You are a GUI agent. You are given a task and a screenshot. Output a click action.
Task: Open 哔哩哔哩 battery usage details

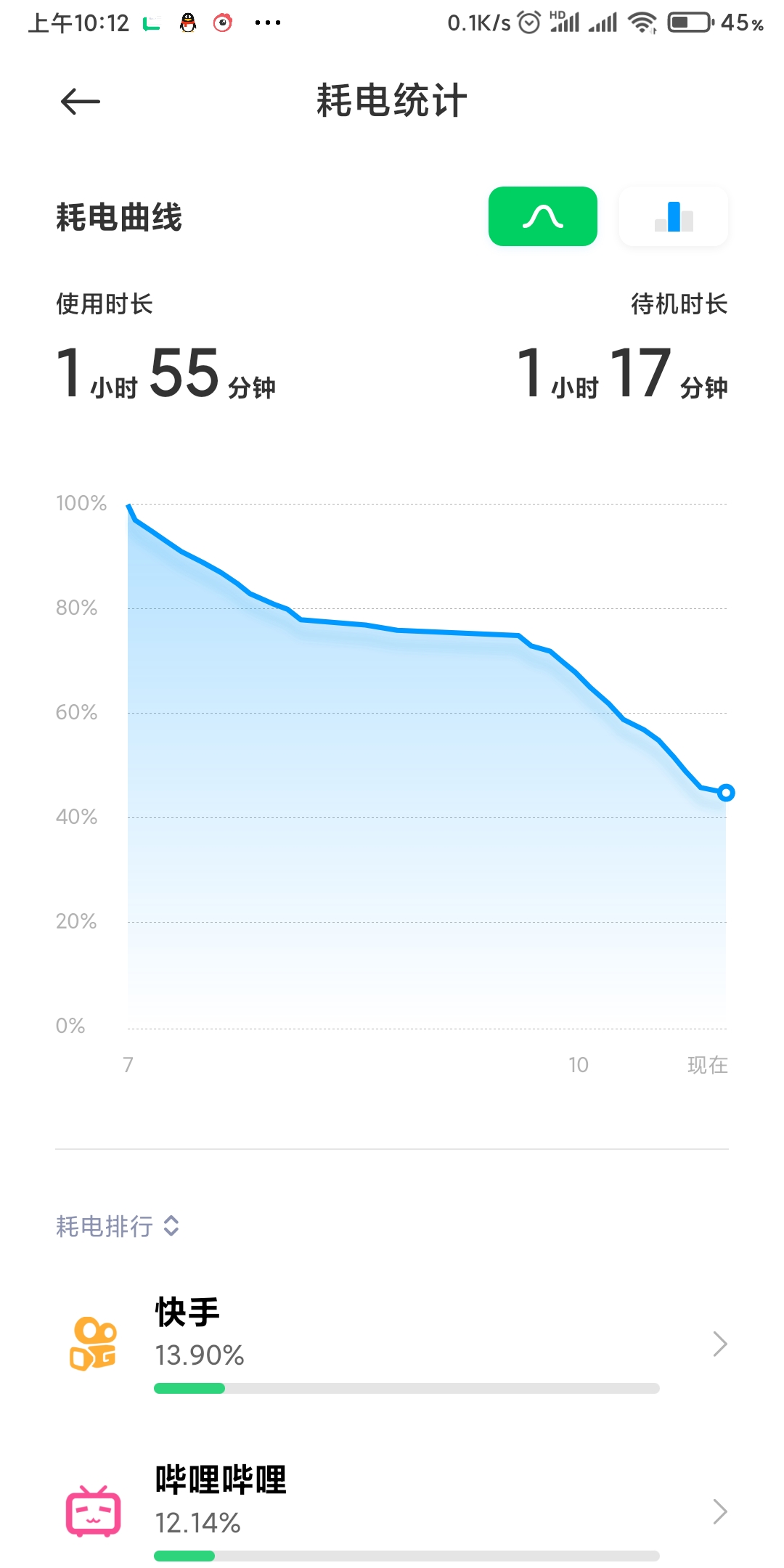[392, 1511]
